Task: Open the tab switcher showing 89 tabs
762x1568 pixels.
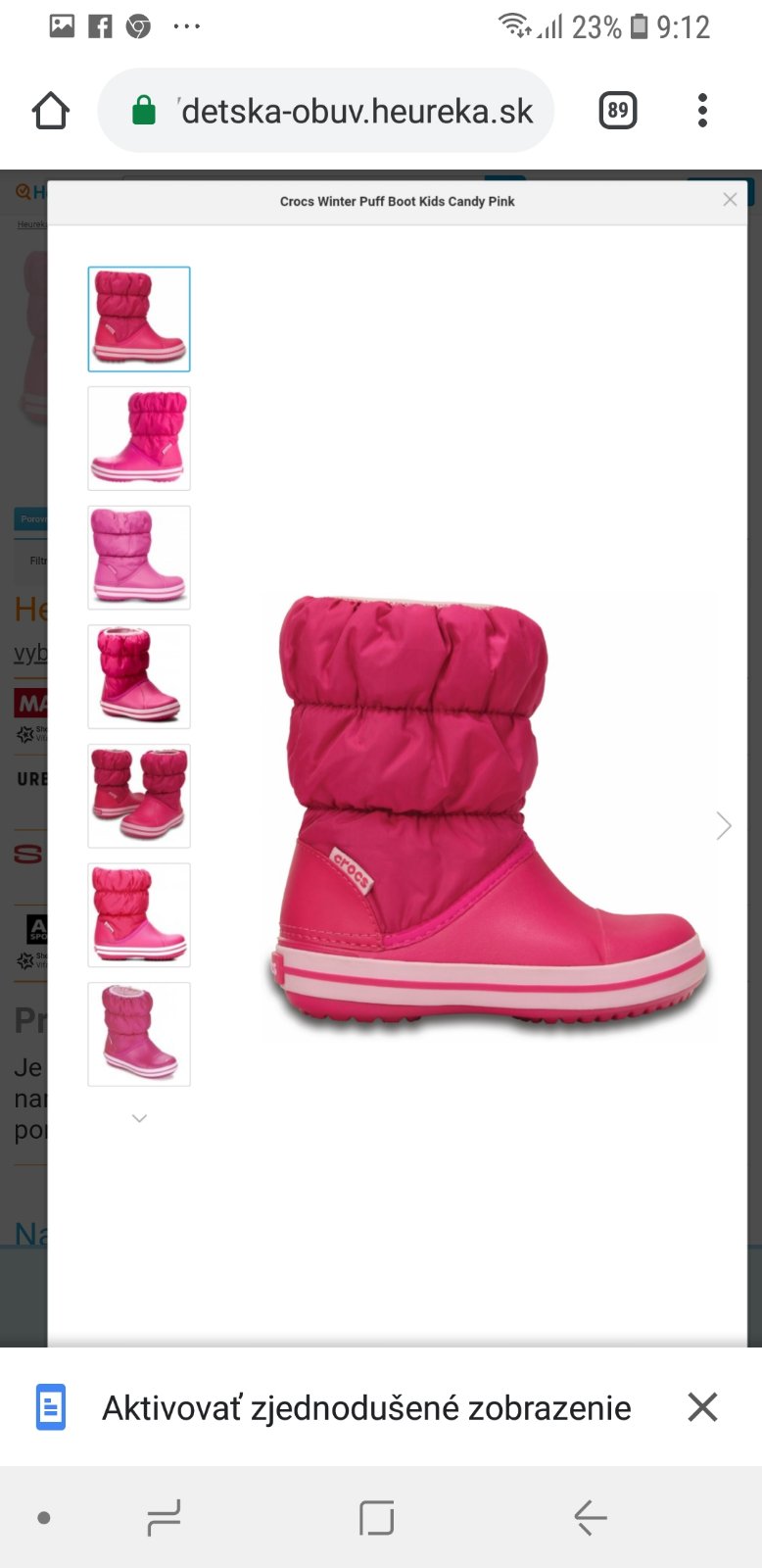Action: tap(618, 111)
